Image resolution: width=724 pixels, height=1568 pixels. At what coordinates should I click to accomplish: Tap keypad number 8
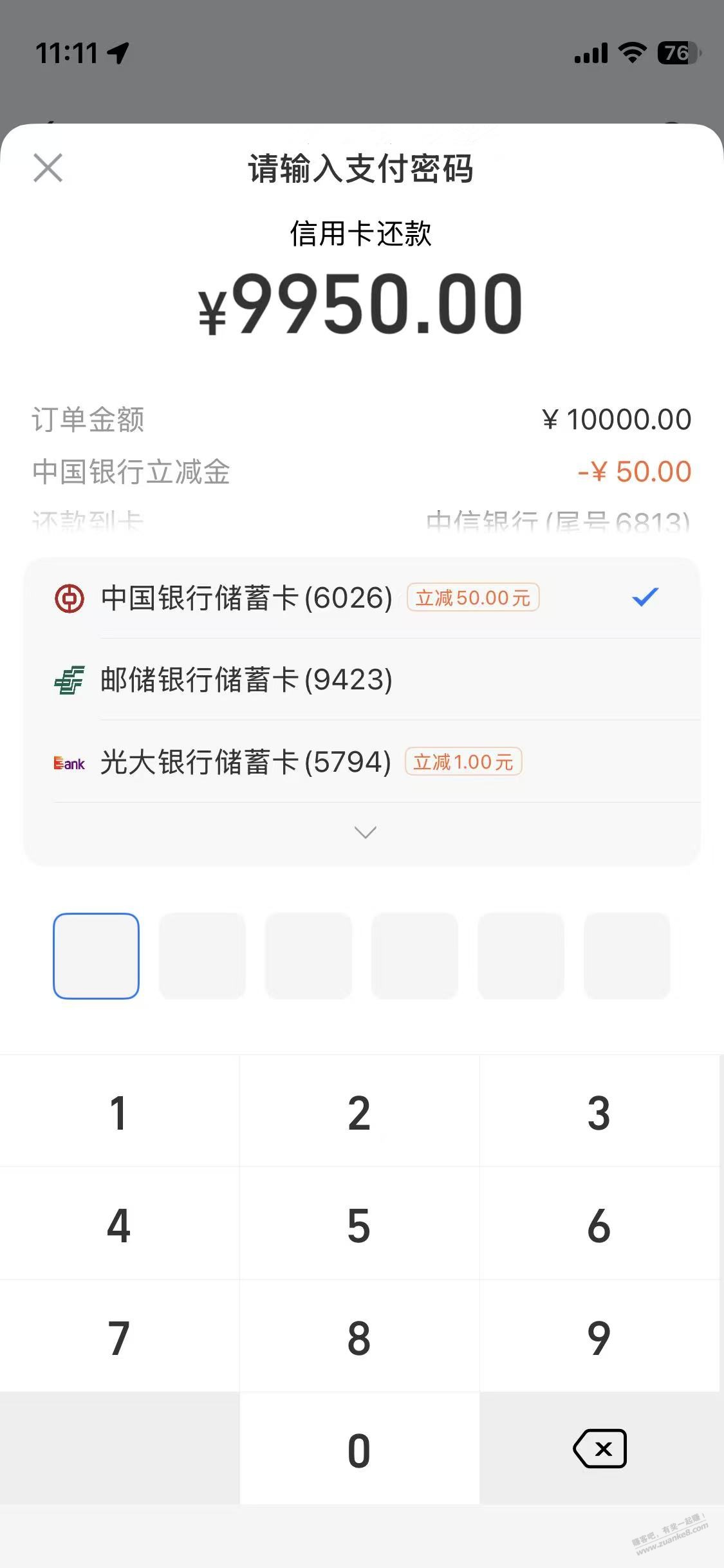[x=359, y=1338]
